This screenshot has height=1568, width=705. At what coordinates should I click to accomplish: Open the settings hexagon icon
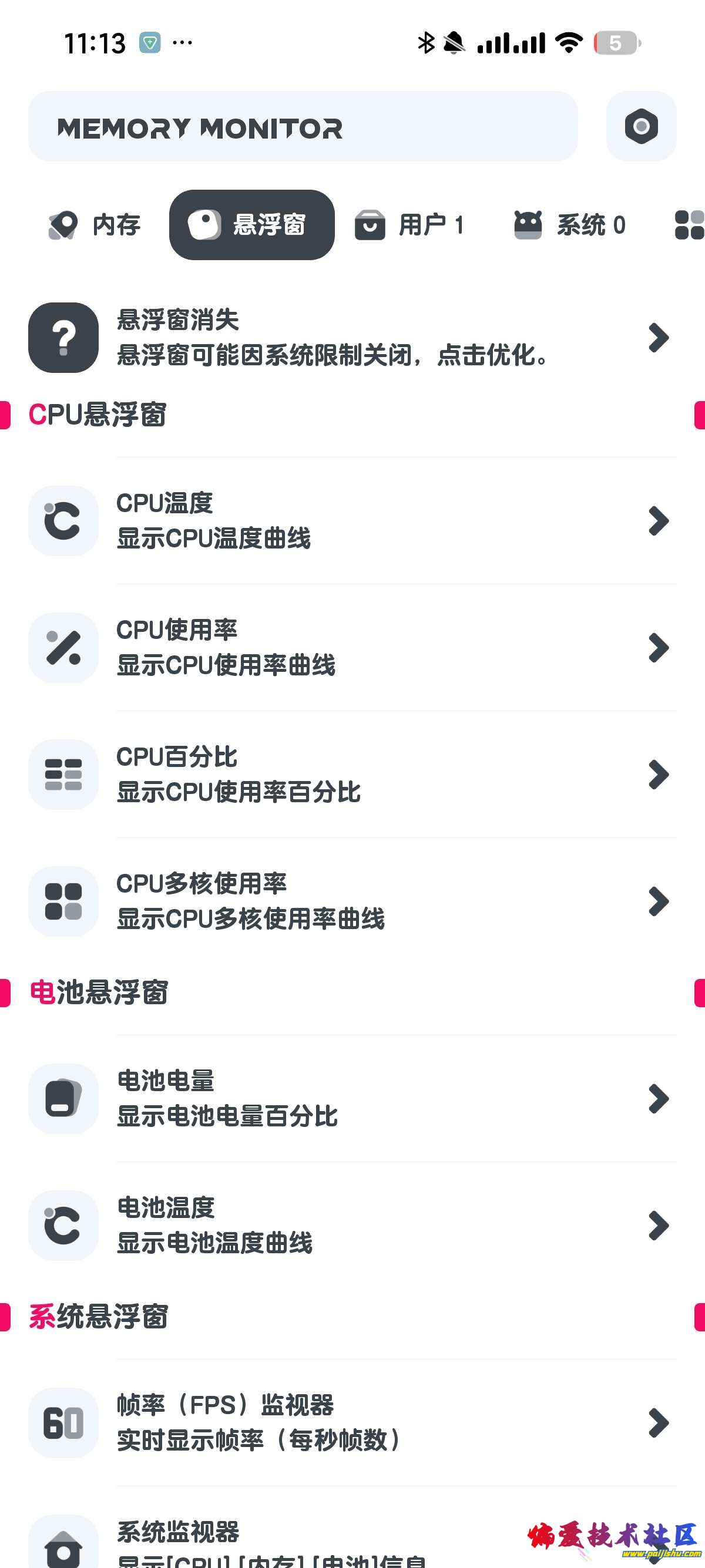coord(641,127)
